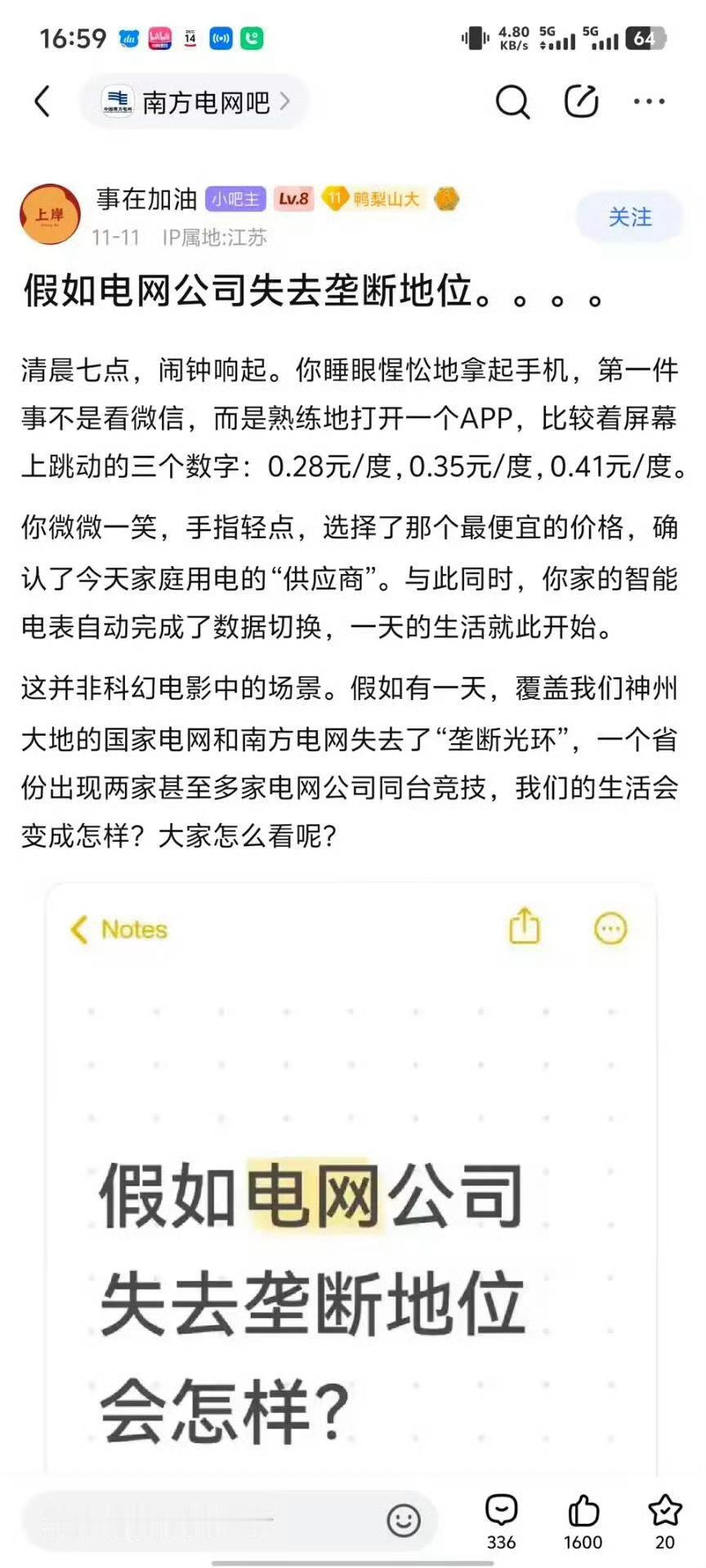Tap the 南方电网 forum logo icon
The width and height of the screenshot is (706, 1568).
click(x=117, y=100)
